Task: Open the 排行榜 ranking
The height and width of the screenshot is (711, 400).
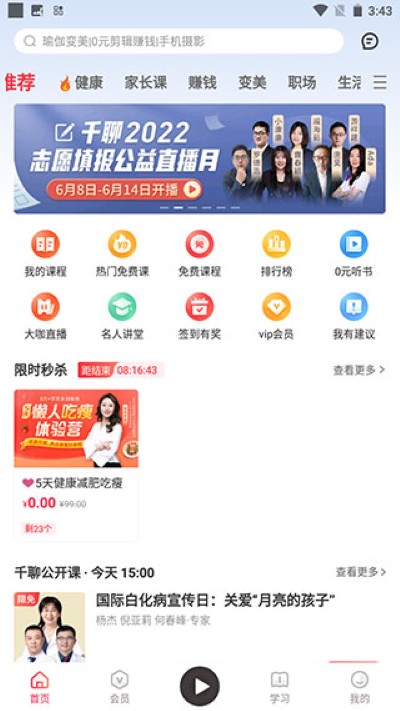Action: click(x=277, y=254)
